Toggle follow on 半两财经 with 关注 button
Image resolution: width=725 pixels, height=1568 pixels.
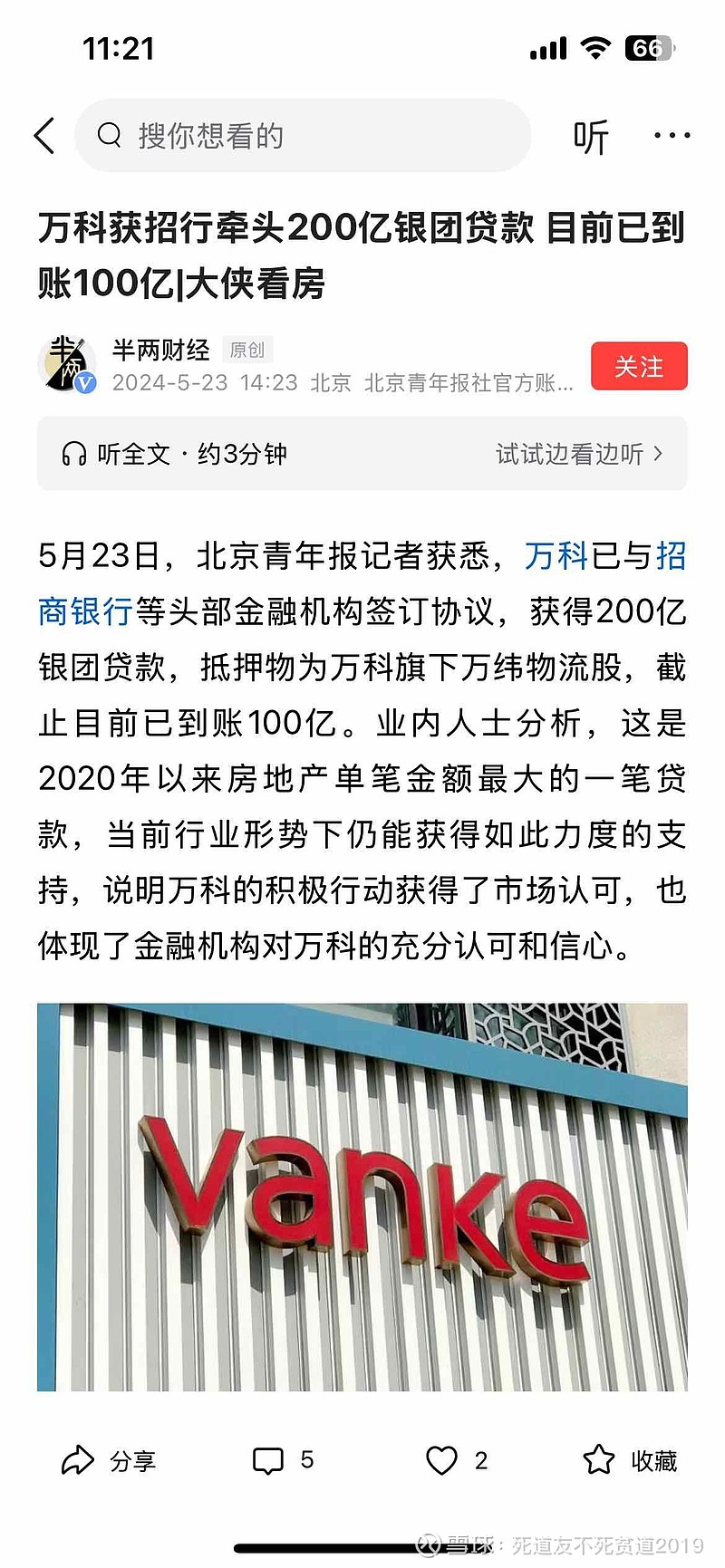tap(639, 366)
